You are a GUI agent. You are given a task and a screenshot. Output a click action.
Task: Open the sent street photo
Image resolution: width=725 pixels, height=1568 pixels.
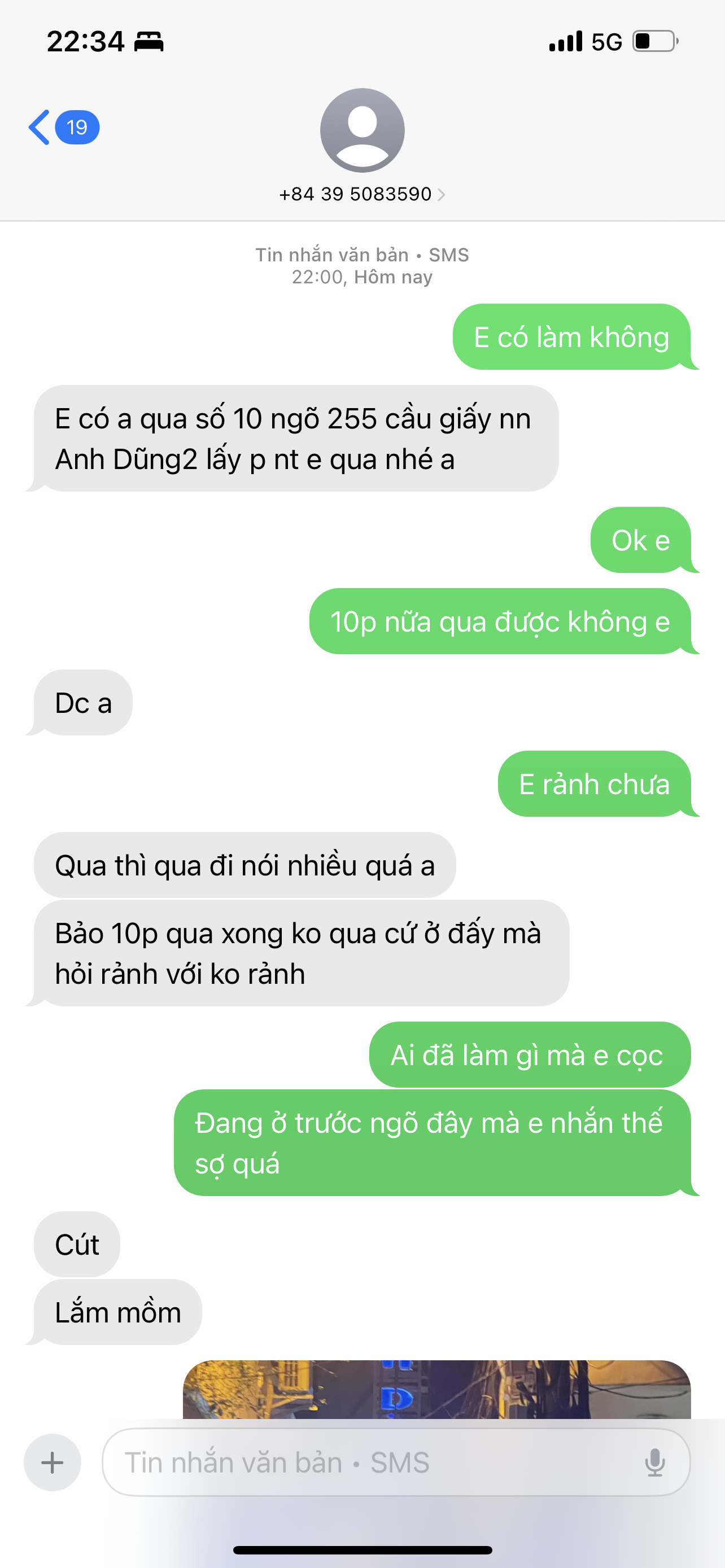(x=436, y=1390)
